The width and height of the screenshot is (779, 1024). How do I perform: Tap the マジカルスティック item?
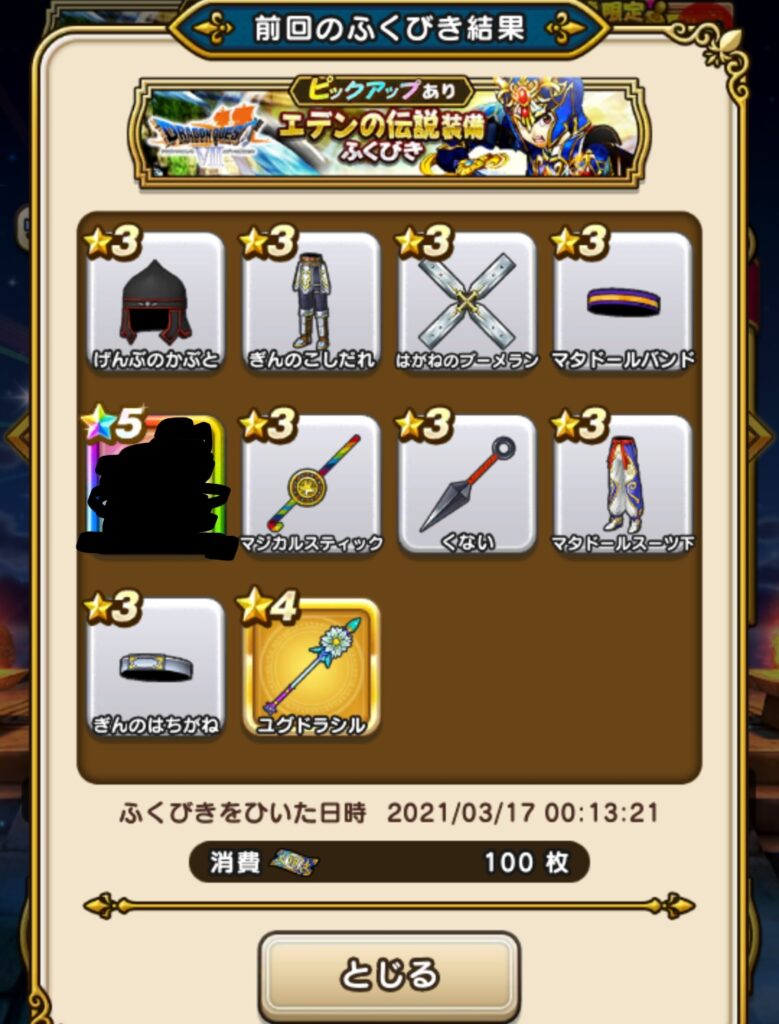point(311,486)
